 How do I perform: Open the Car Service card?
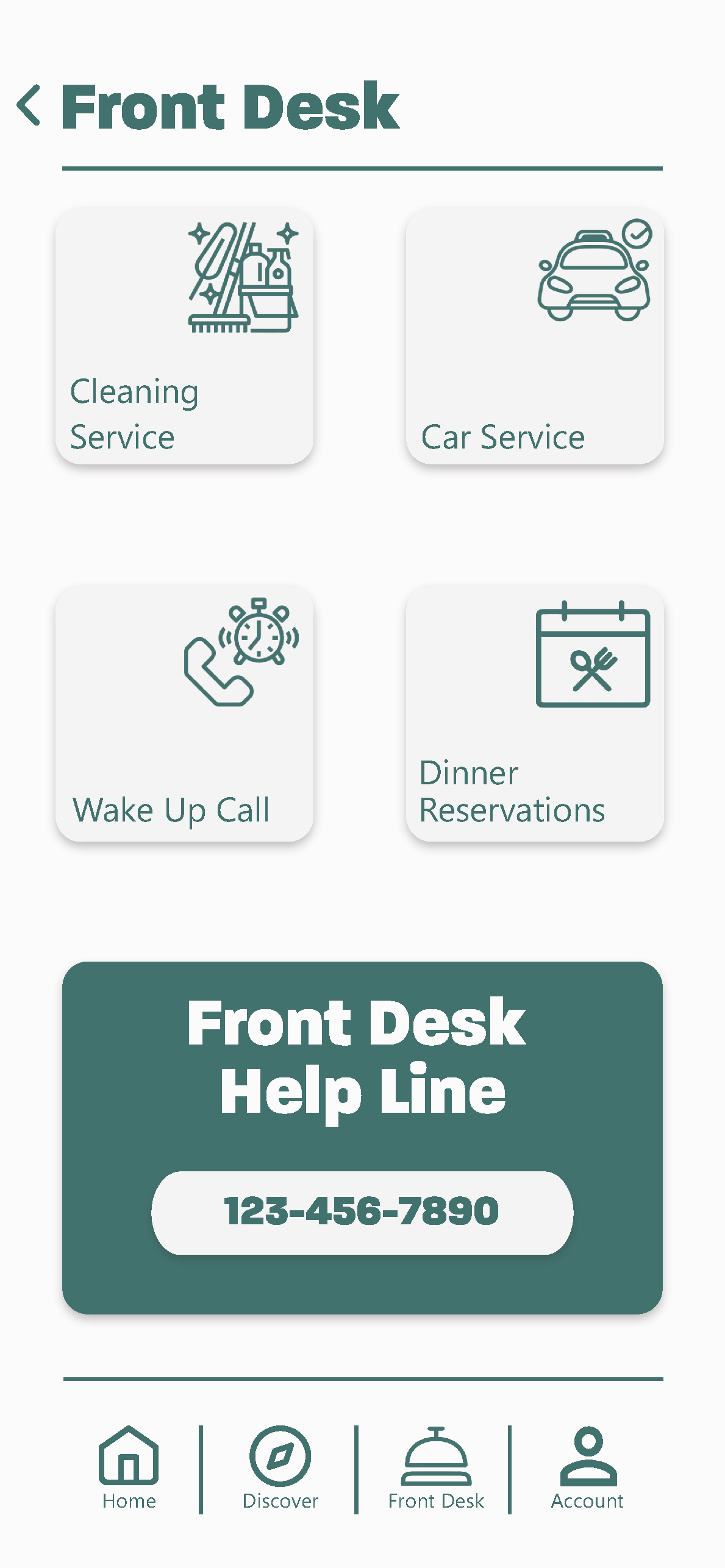click(535, 336)
